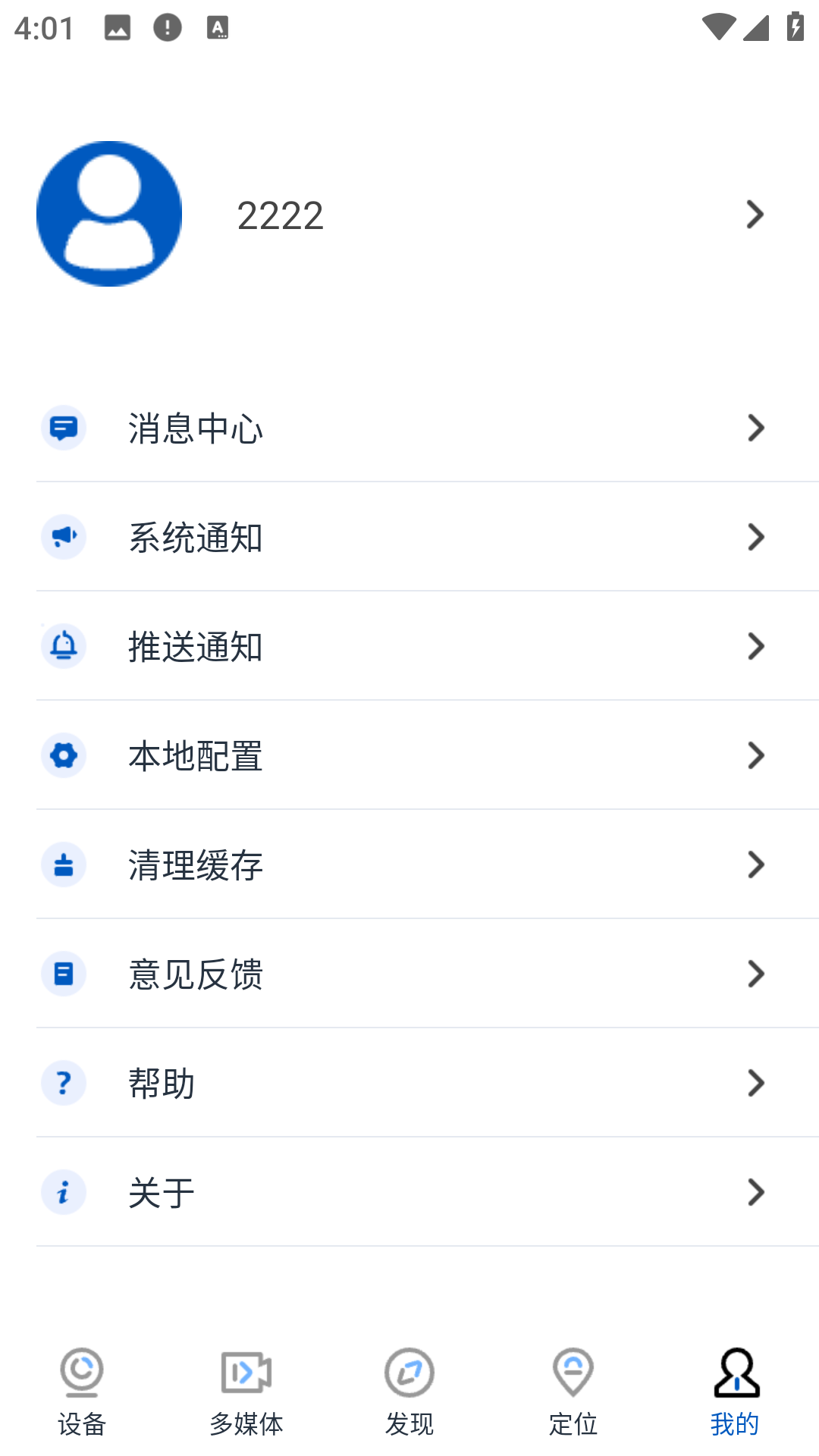This screenshot has height=1456, width=819.
Task: Open the 帮助 help page
Action: [x=409, y=1084]
